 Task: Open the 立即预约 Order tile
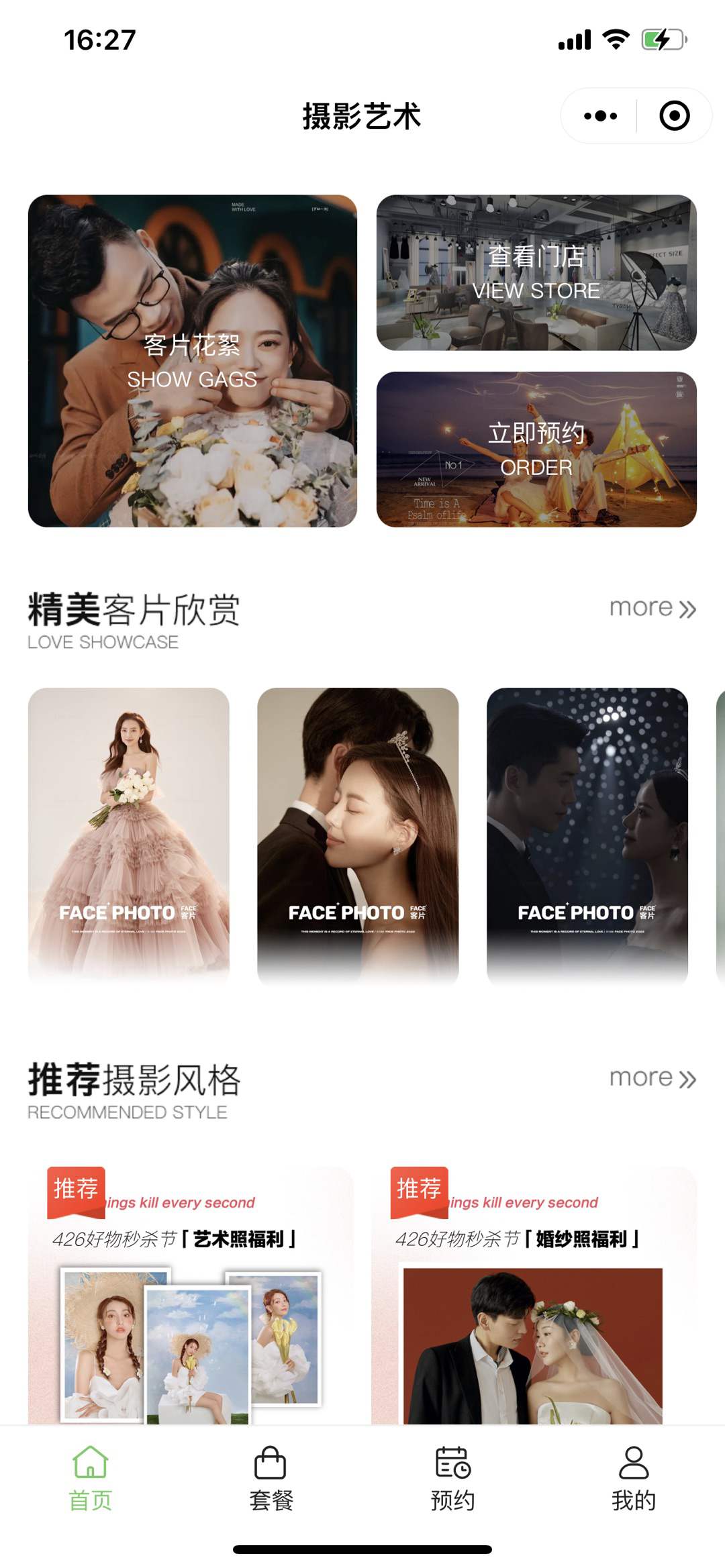(536, 450)
